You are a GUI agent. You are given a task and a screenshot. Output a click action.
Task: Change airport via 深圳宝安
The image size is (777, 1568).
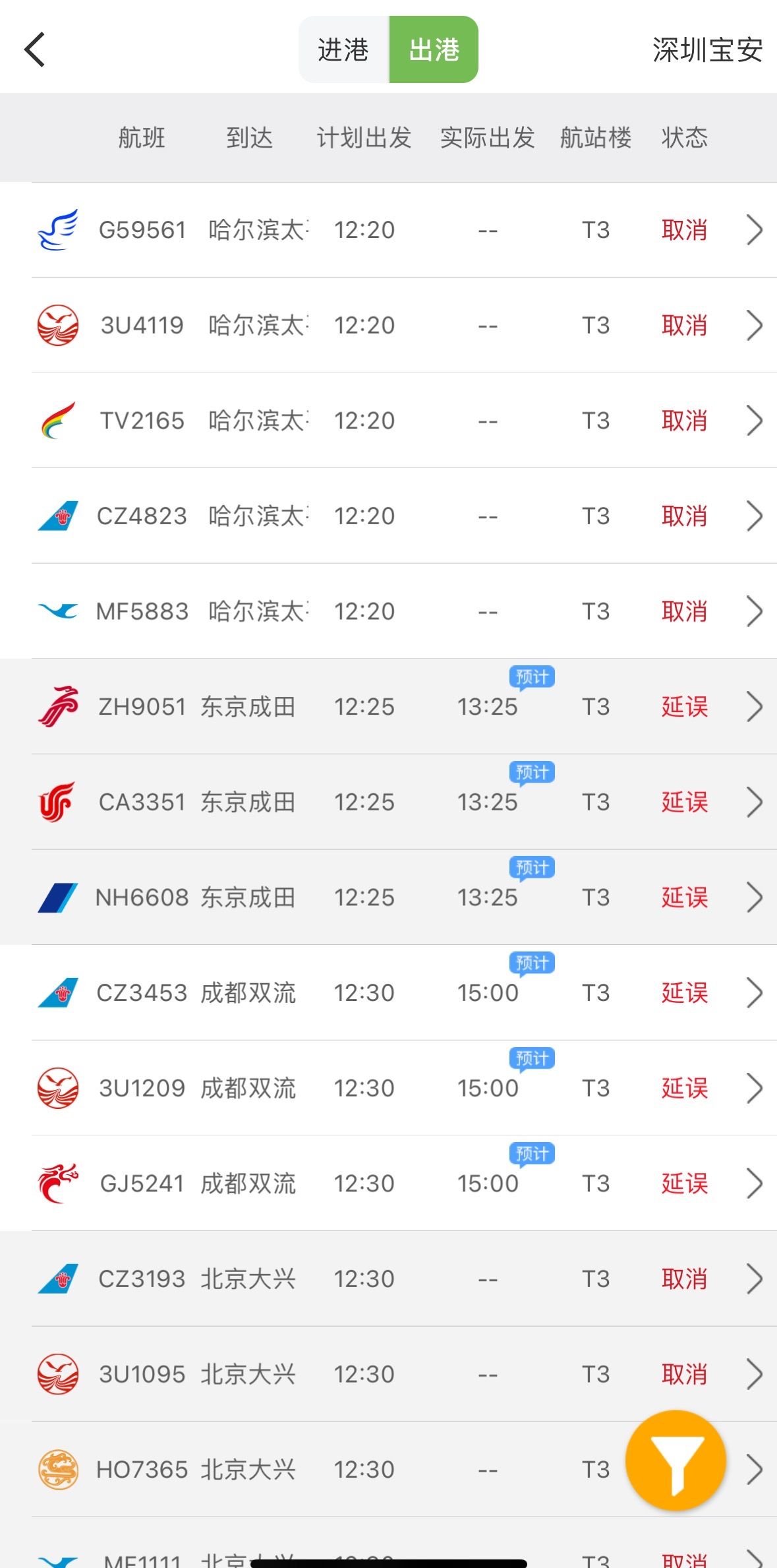[707, 50]
